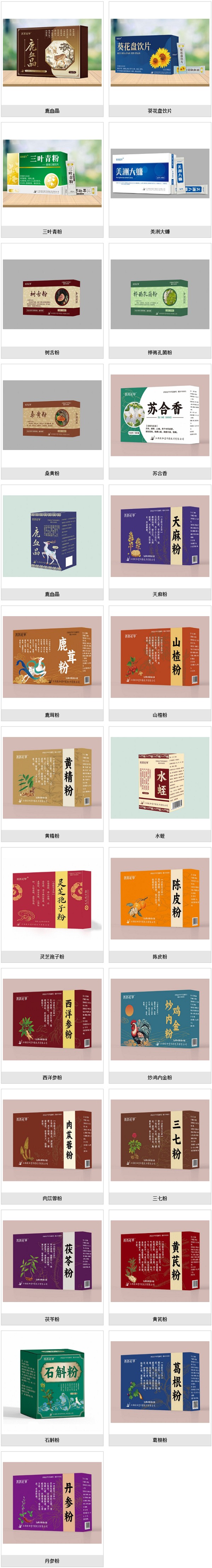Open the 灵芝孢子粉 product

52,898
